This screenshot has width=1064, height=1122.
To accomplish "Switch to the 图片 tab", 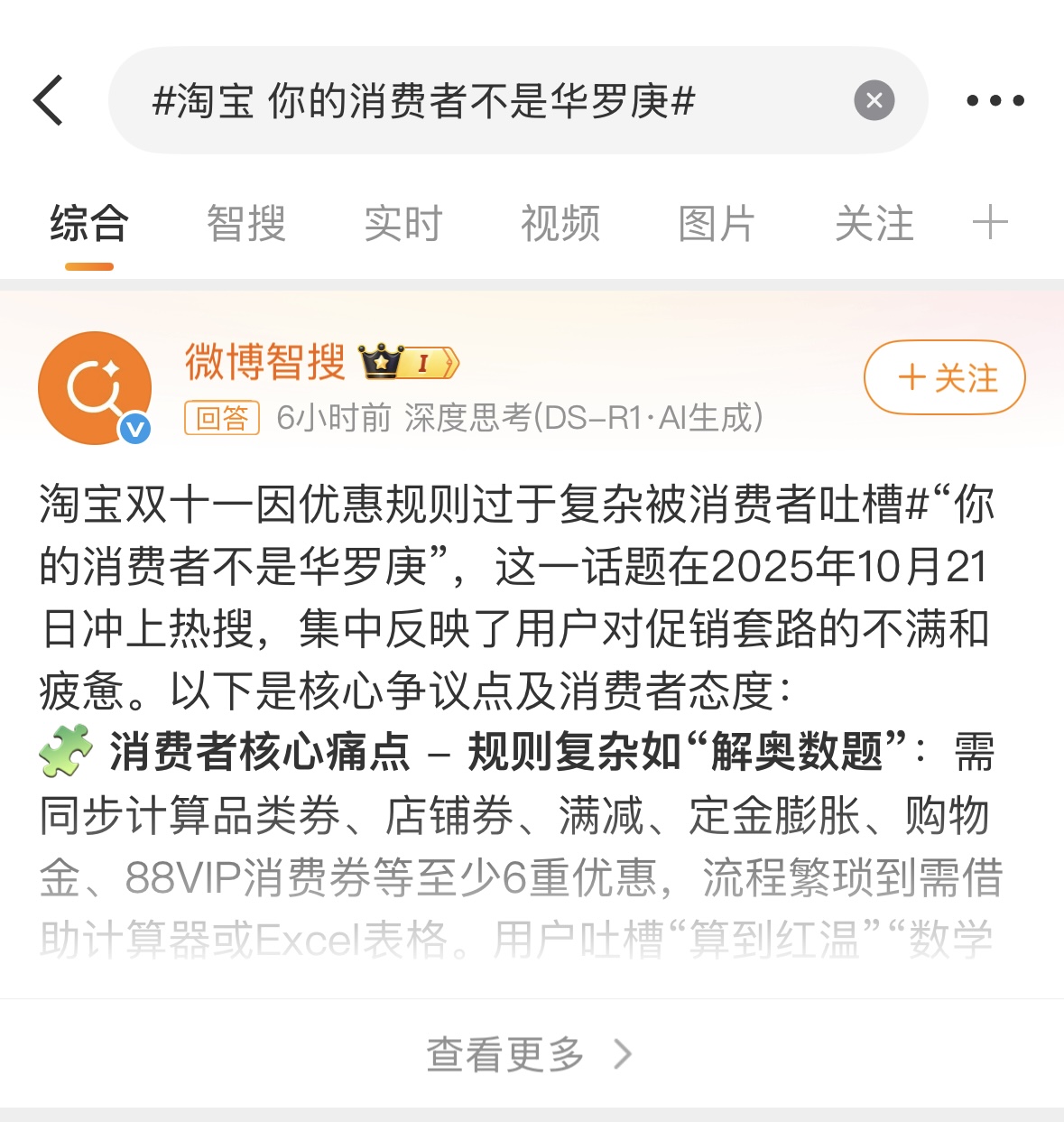I will click(x=717, y=224).
